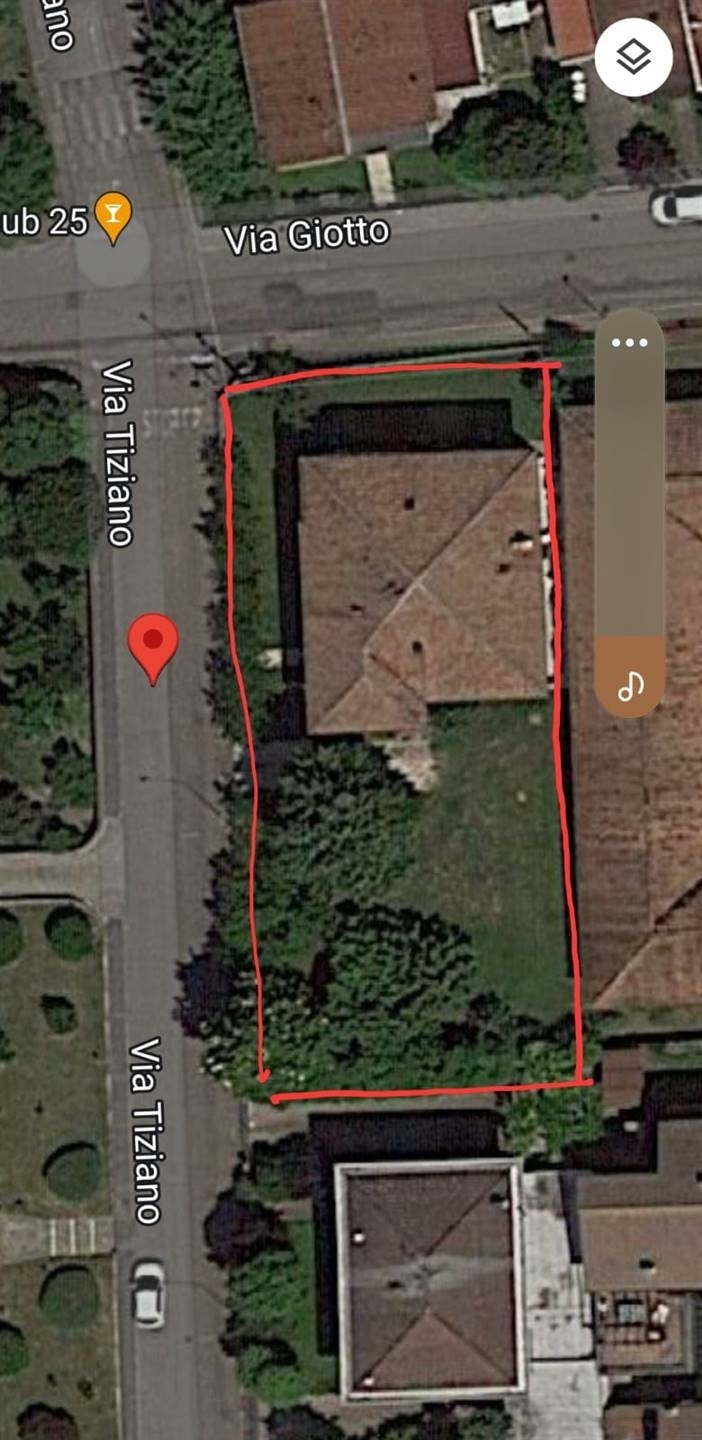Open the map layers button
The height and width of the screenshot is (1440, 702).
633,57
